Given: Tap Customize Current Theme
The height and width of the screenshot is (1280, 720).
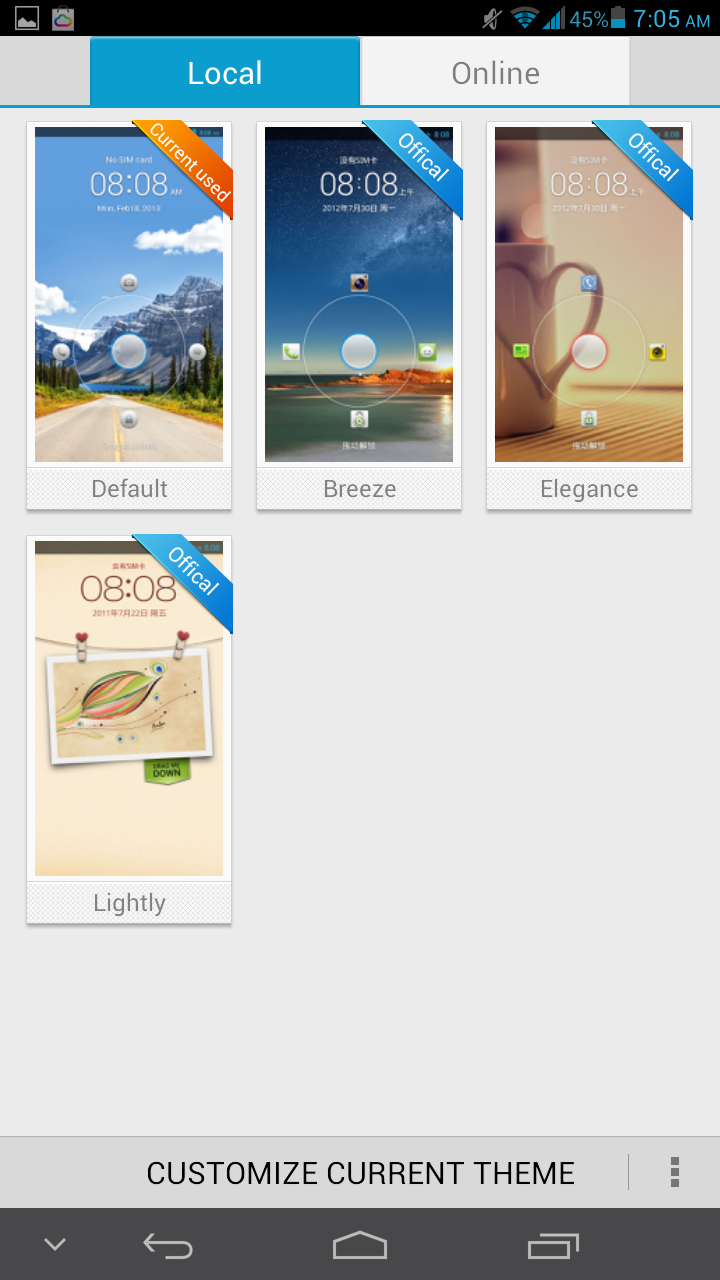Looking at the screenshot, I should click(360, 1173).
